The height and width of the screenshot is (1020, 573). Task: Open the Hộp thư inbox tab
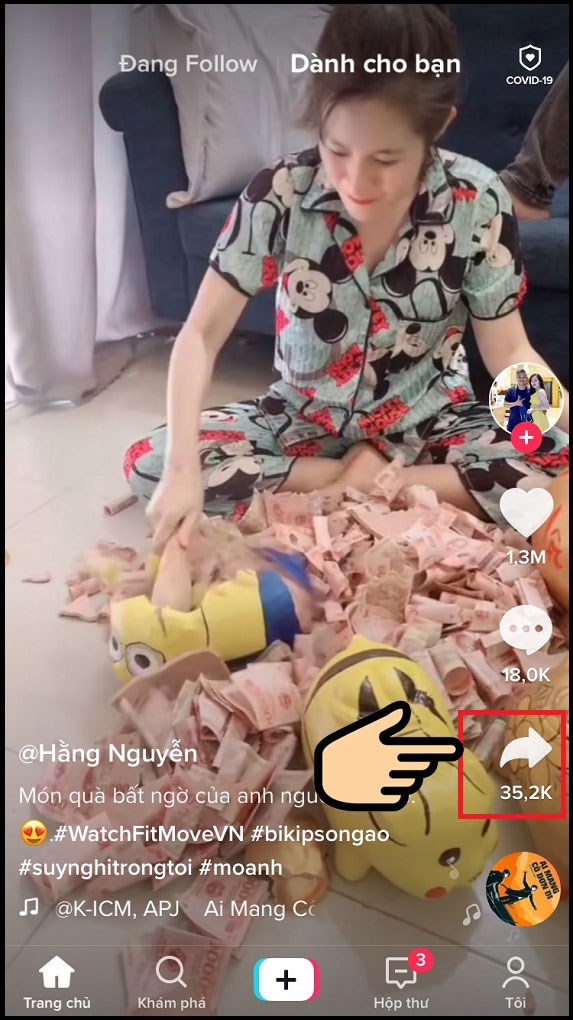point(401,982)
